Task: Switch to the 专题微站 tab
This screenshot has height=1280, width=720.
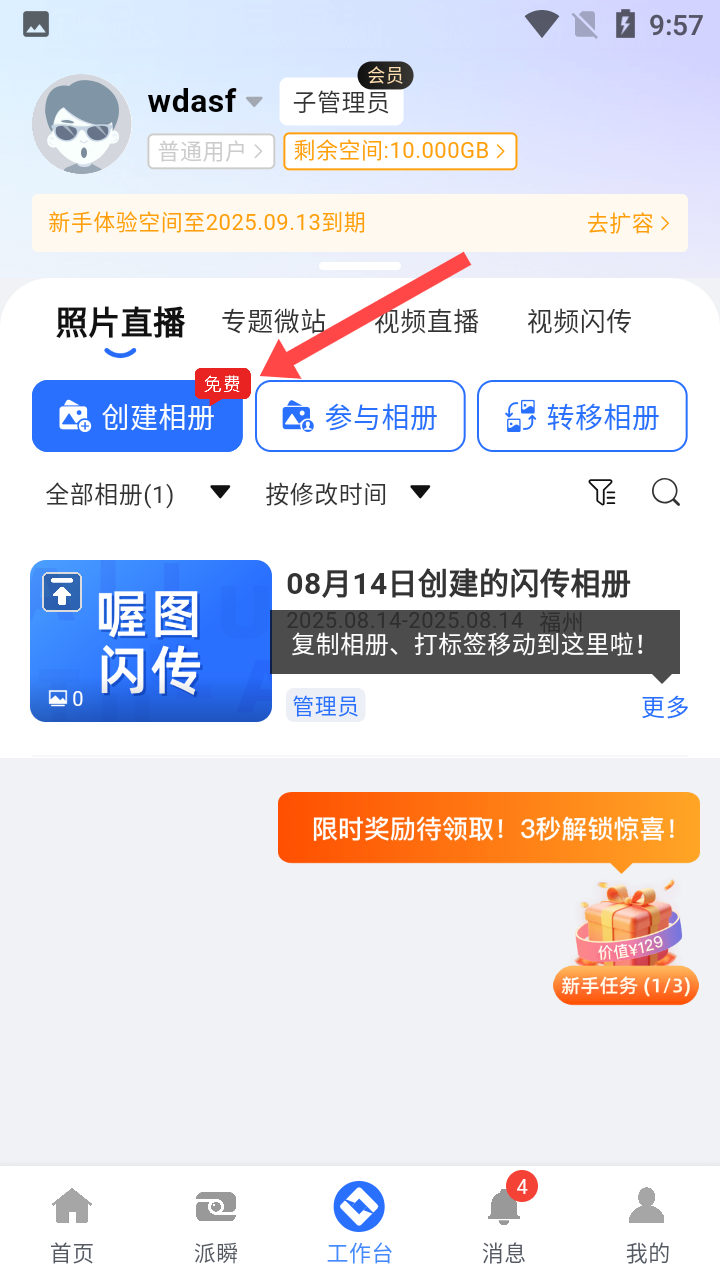Action: 274,322
